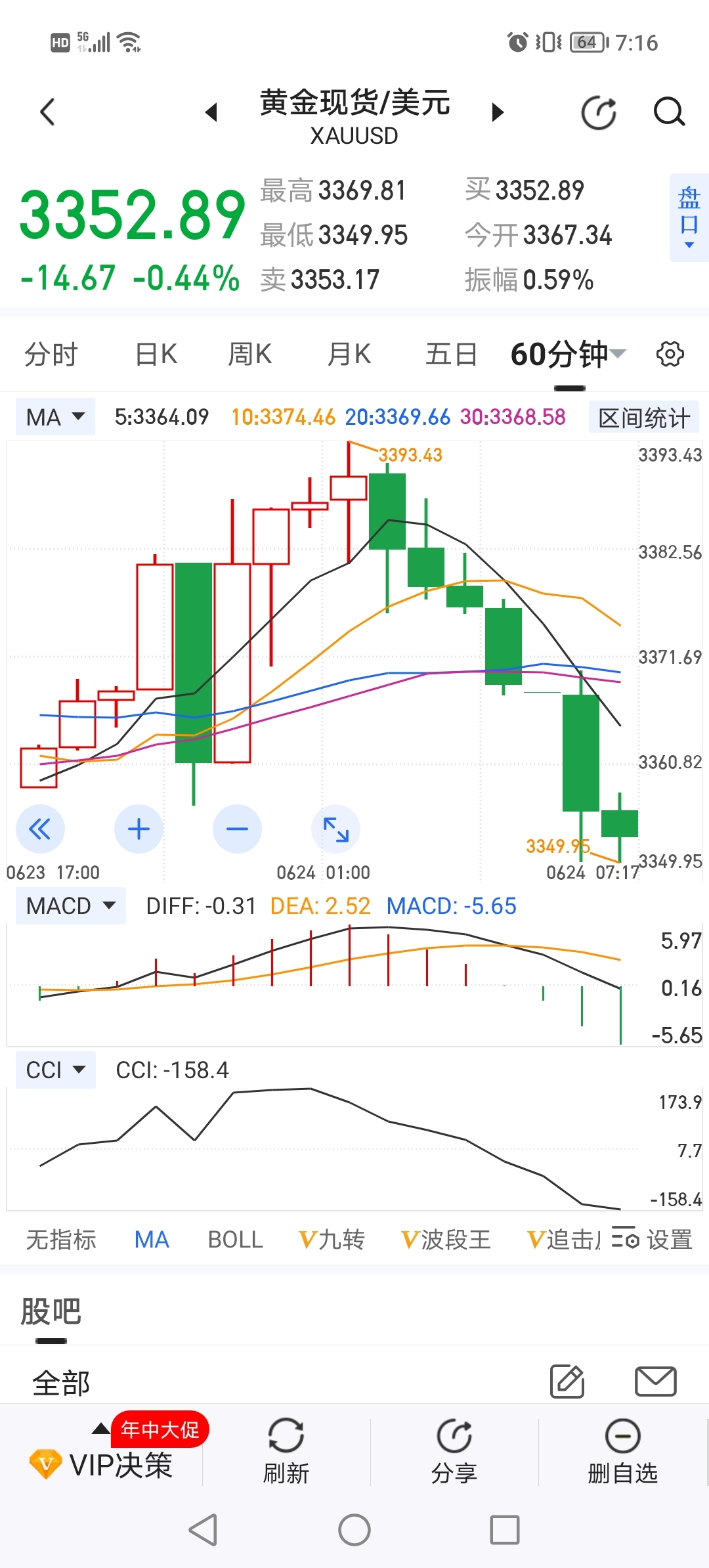Zoom out the chart with minus button

pos(237,829)
